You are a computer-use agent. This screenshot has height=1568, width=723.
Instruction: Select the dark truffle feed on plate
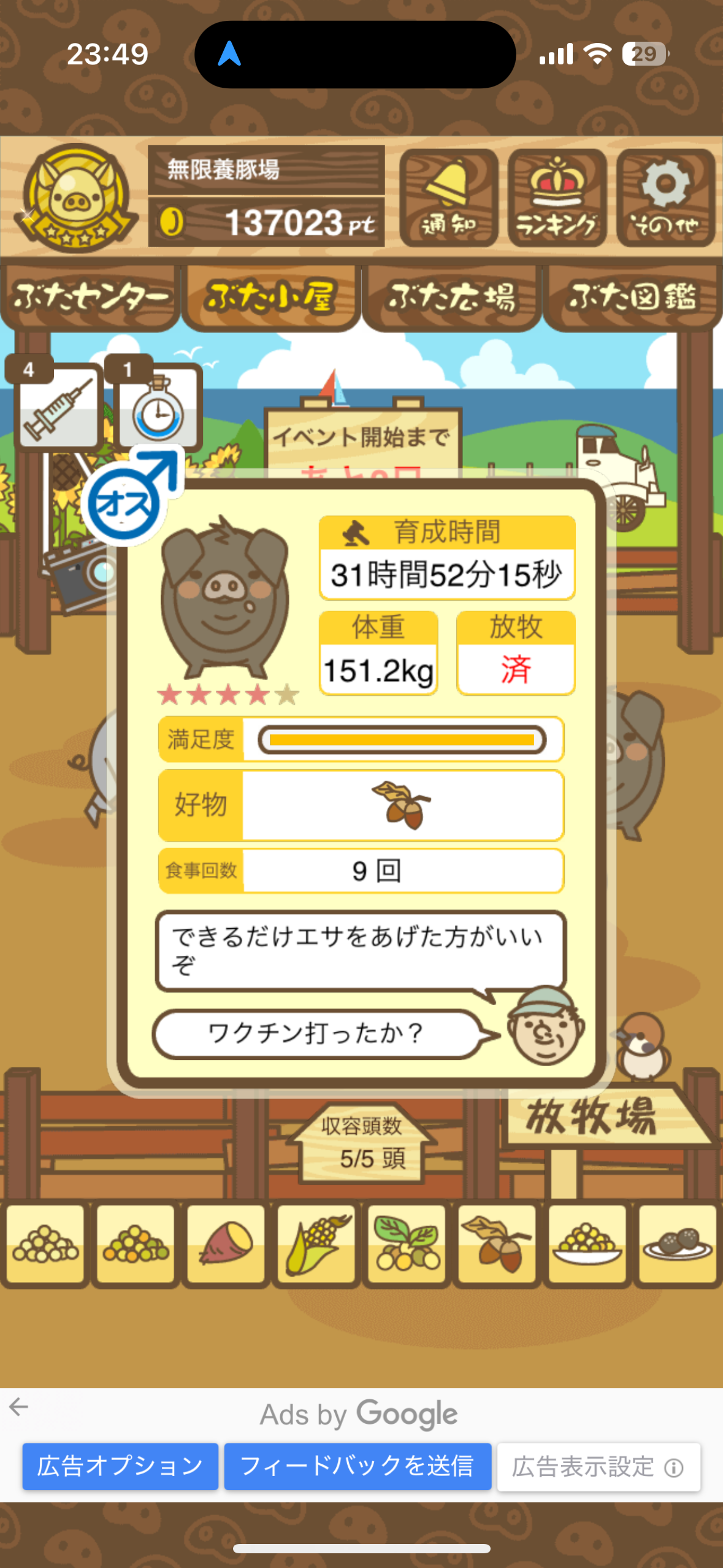click(677, 1243)
